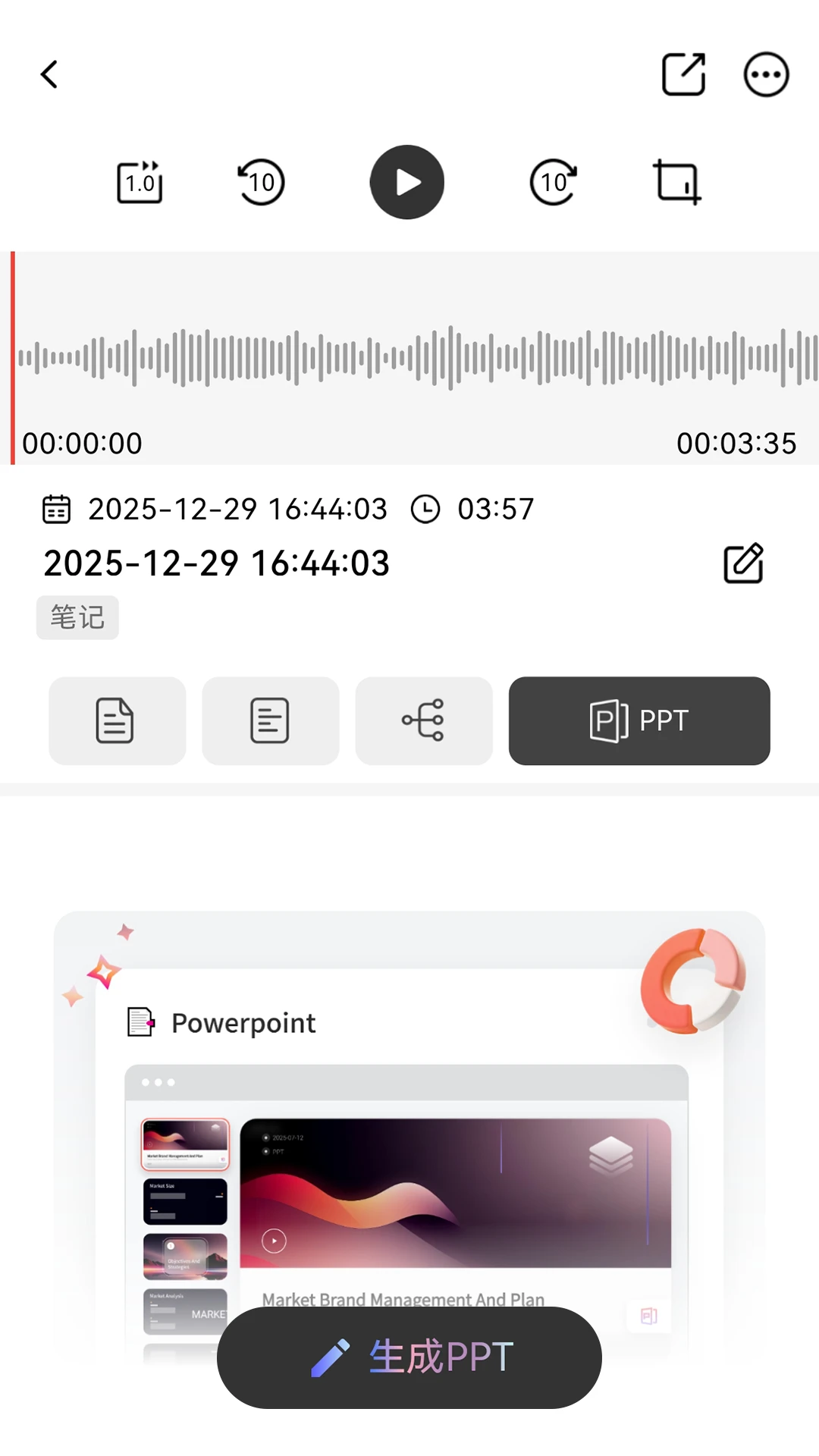Select the PPT tab
Screen dimensions: 819x1456
[639, 720]
